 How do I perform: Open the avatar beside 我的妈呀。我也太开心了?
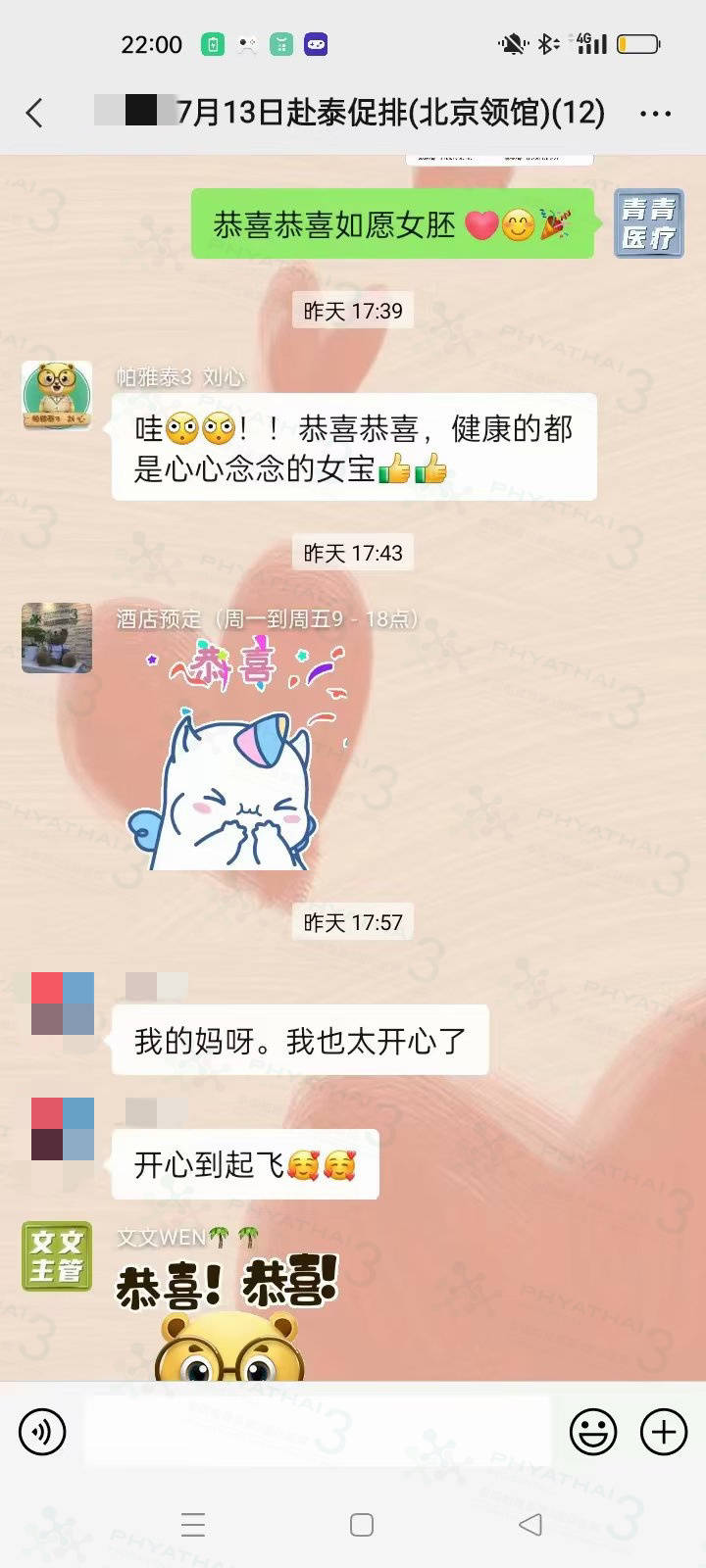63,1004
